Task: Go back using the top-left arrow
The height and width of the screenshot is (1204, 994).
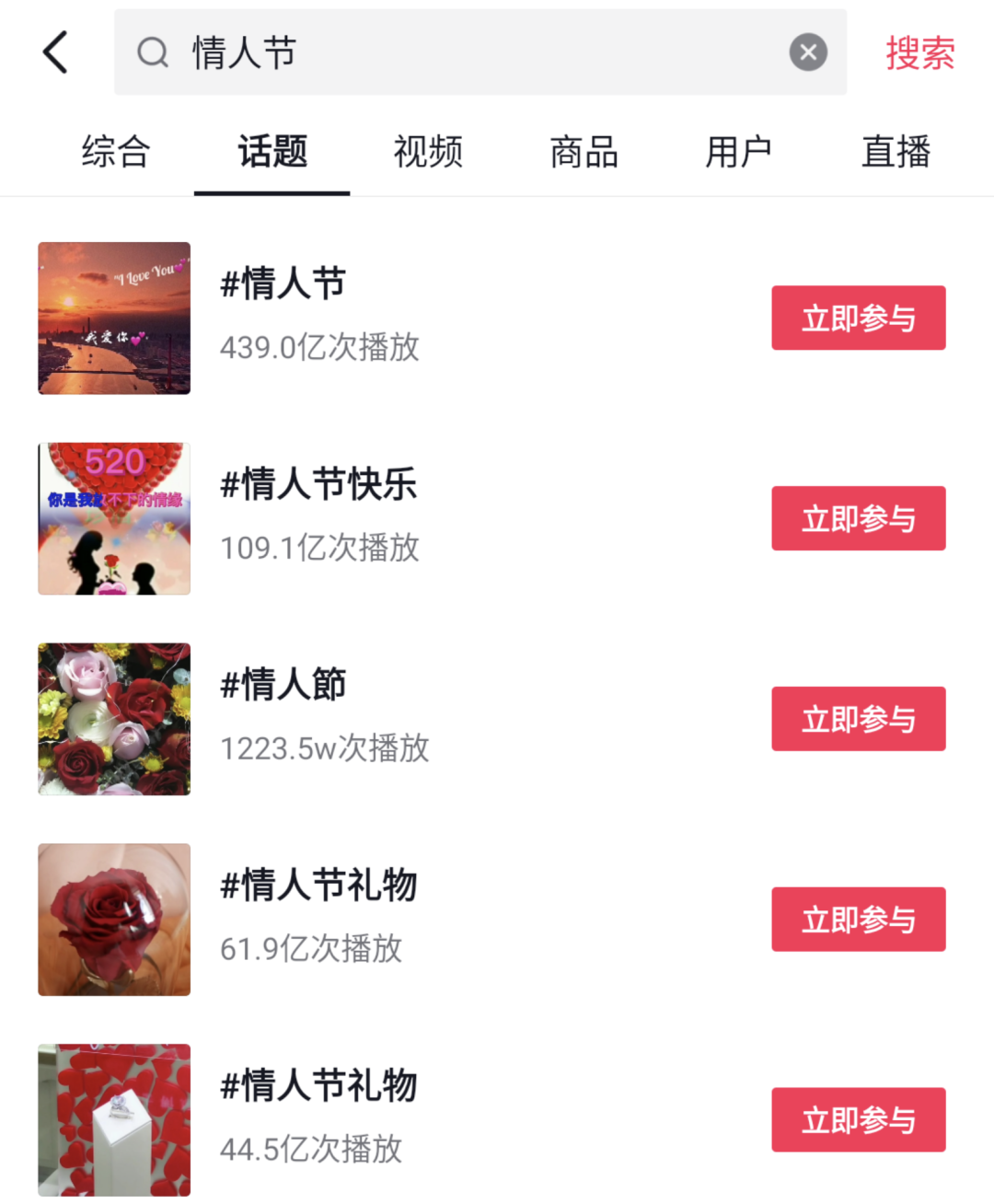Action: [x=55, y=52]
